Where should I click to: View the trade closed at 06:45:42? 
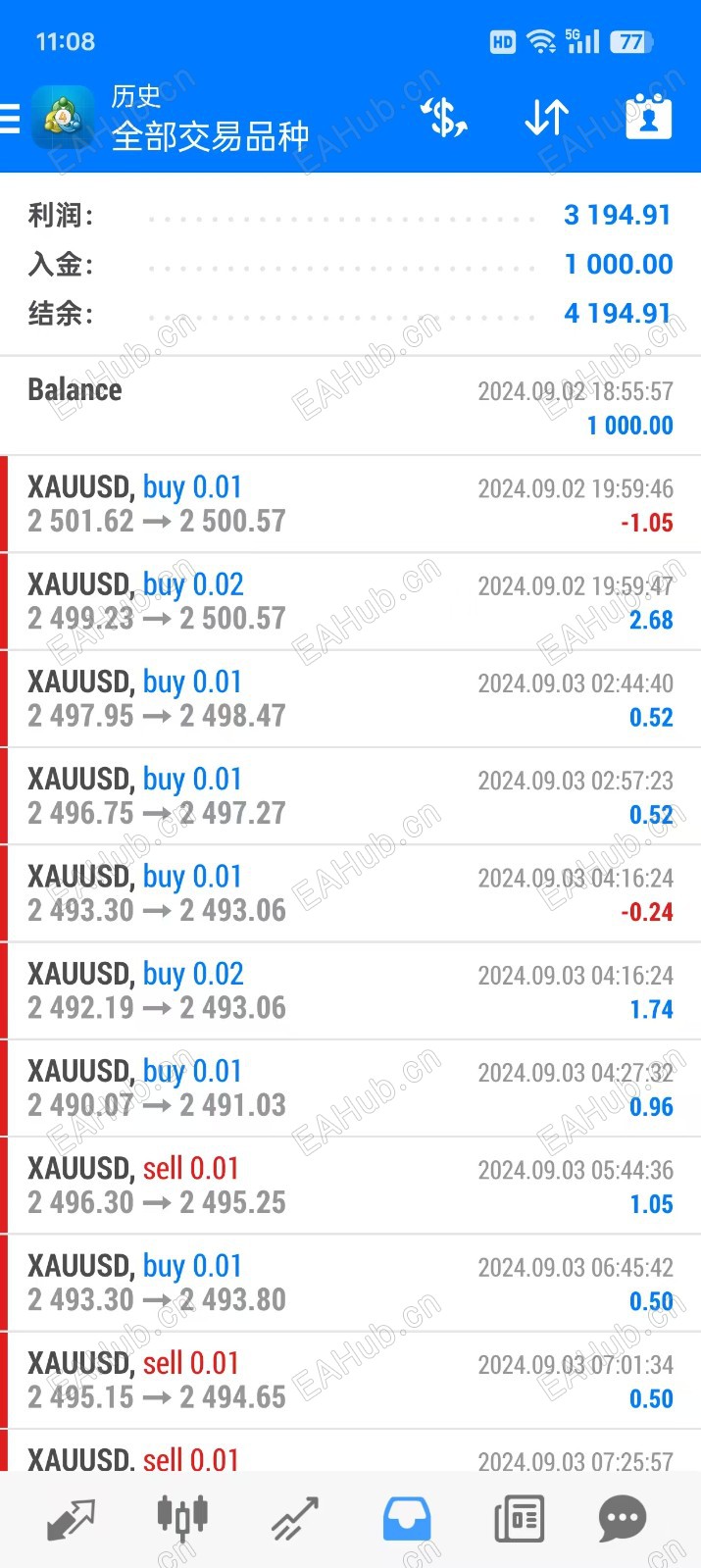tap(350, 1282)
